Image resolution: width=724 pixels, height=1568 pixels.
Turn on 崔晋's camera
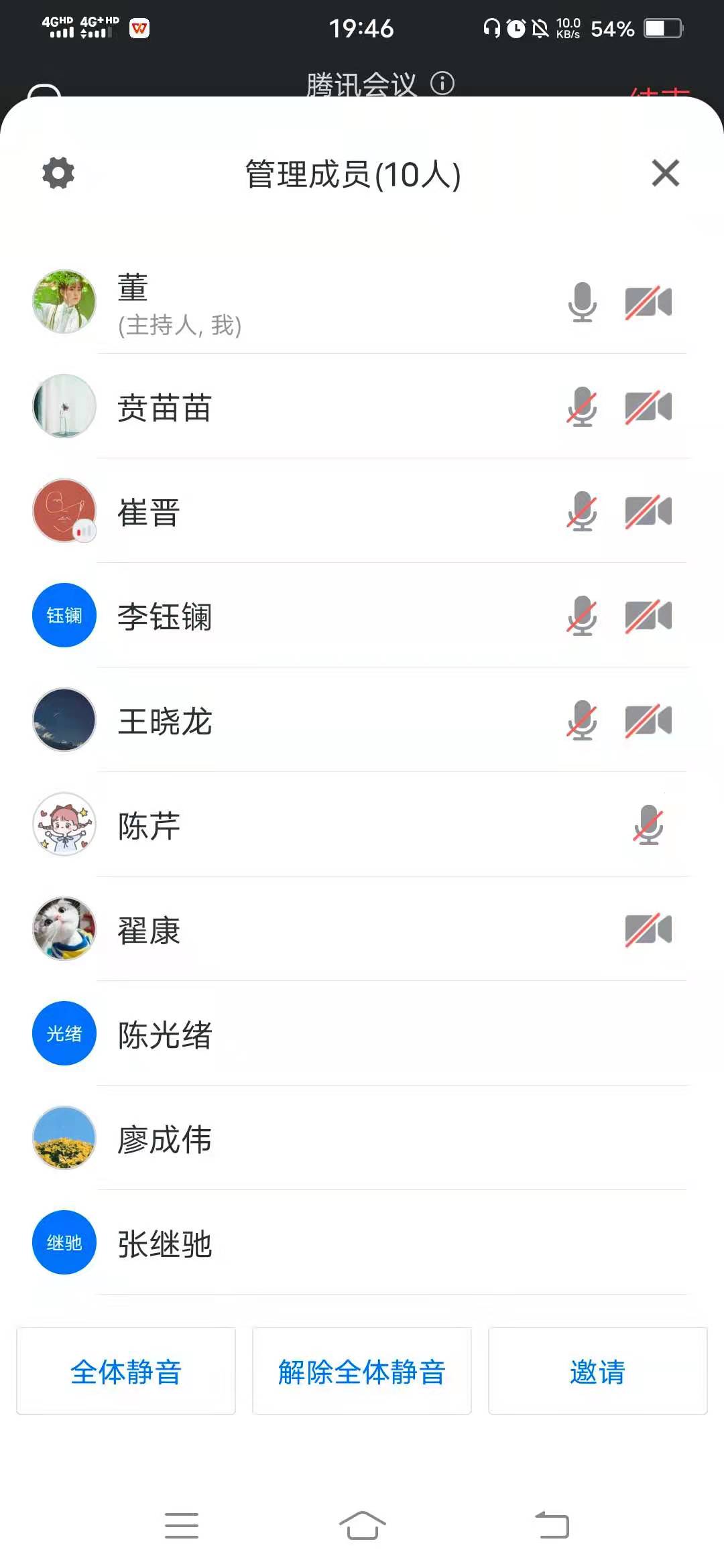click(648, 511)
